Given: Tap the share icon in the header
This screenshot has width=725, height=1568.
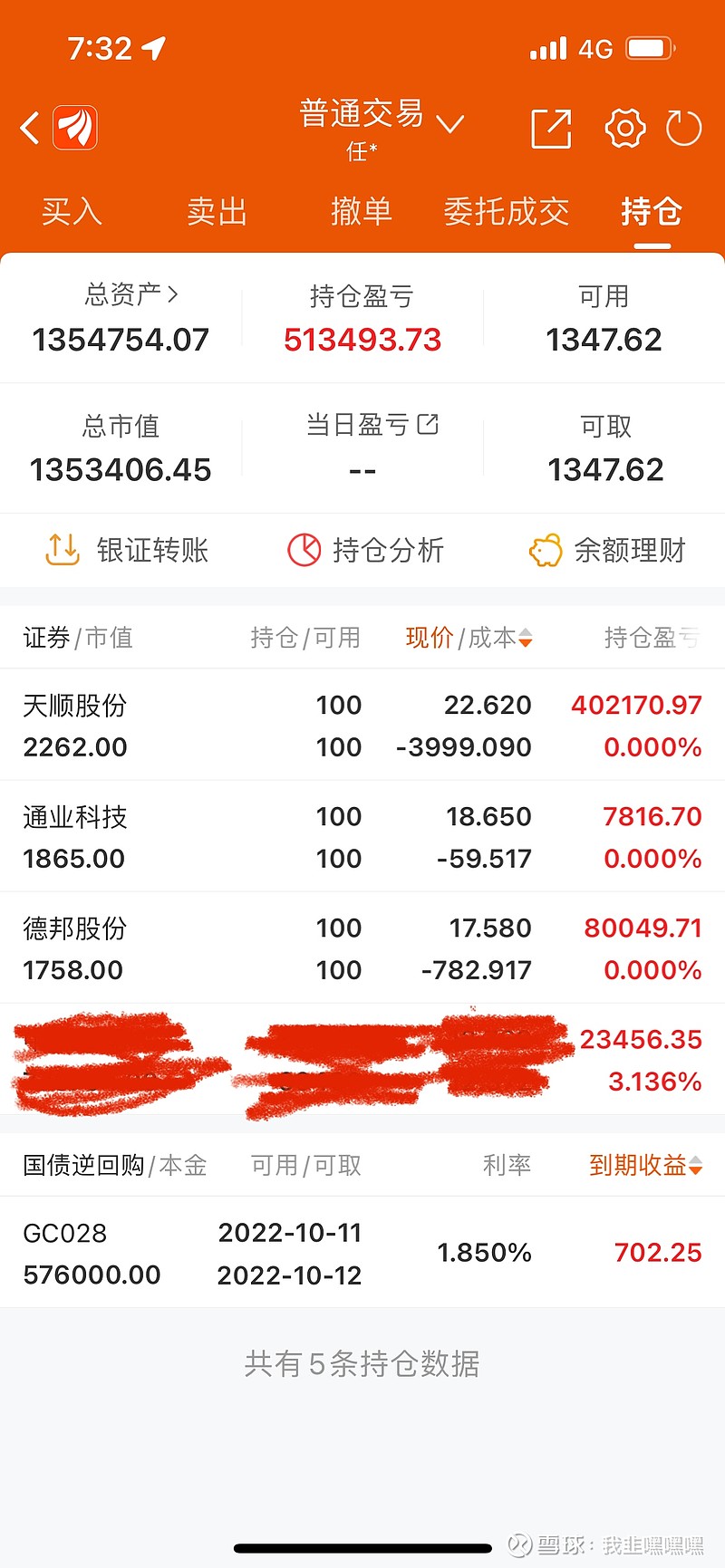Looking at the screenshot, I should [551, 127].
